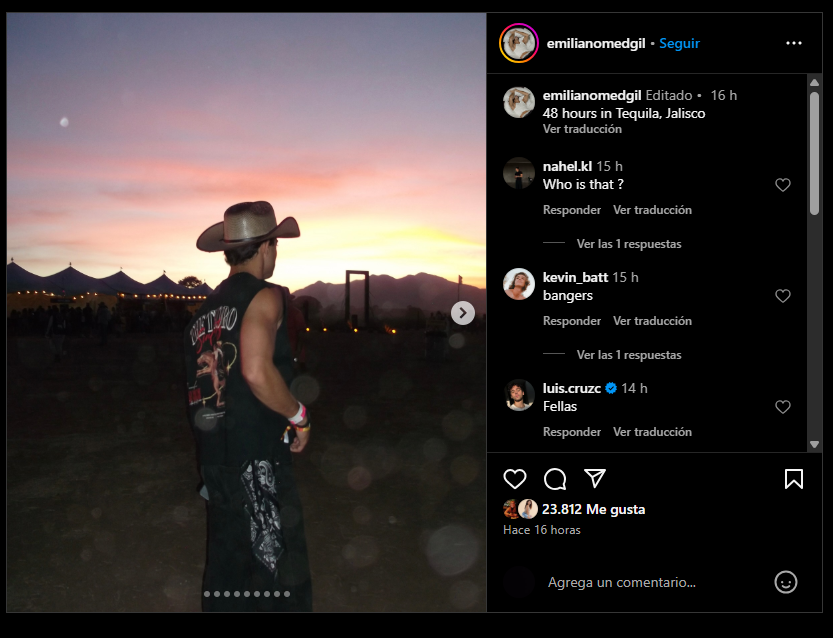The height and width of the screenshot is (638, 833).
Task: Like this post with the heart
Action: pyautogui.click(x=515, y=478)
